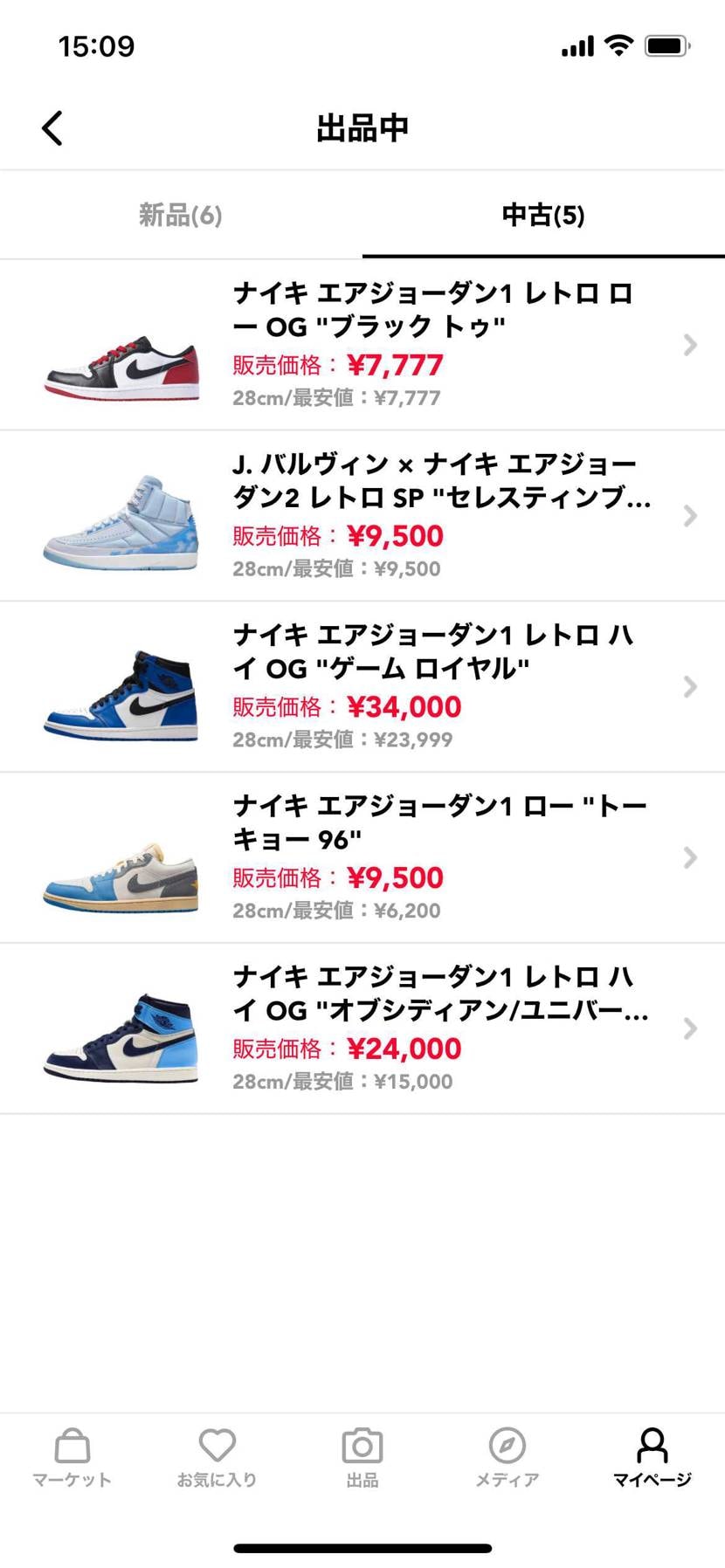Screen dimensions: 725x1568
Task: View the "オブシディアン/ユニバー…" Jordan 1 listing
Action: click(362, 1028)
